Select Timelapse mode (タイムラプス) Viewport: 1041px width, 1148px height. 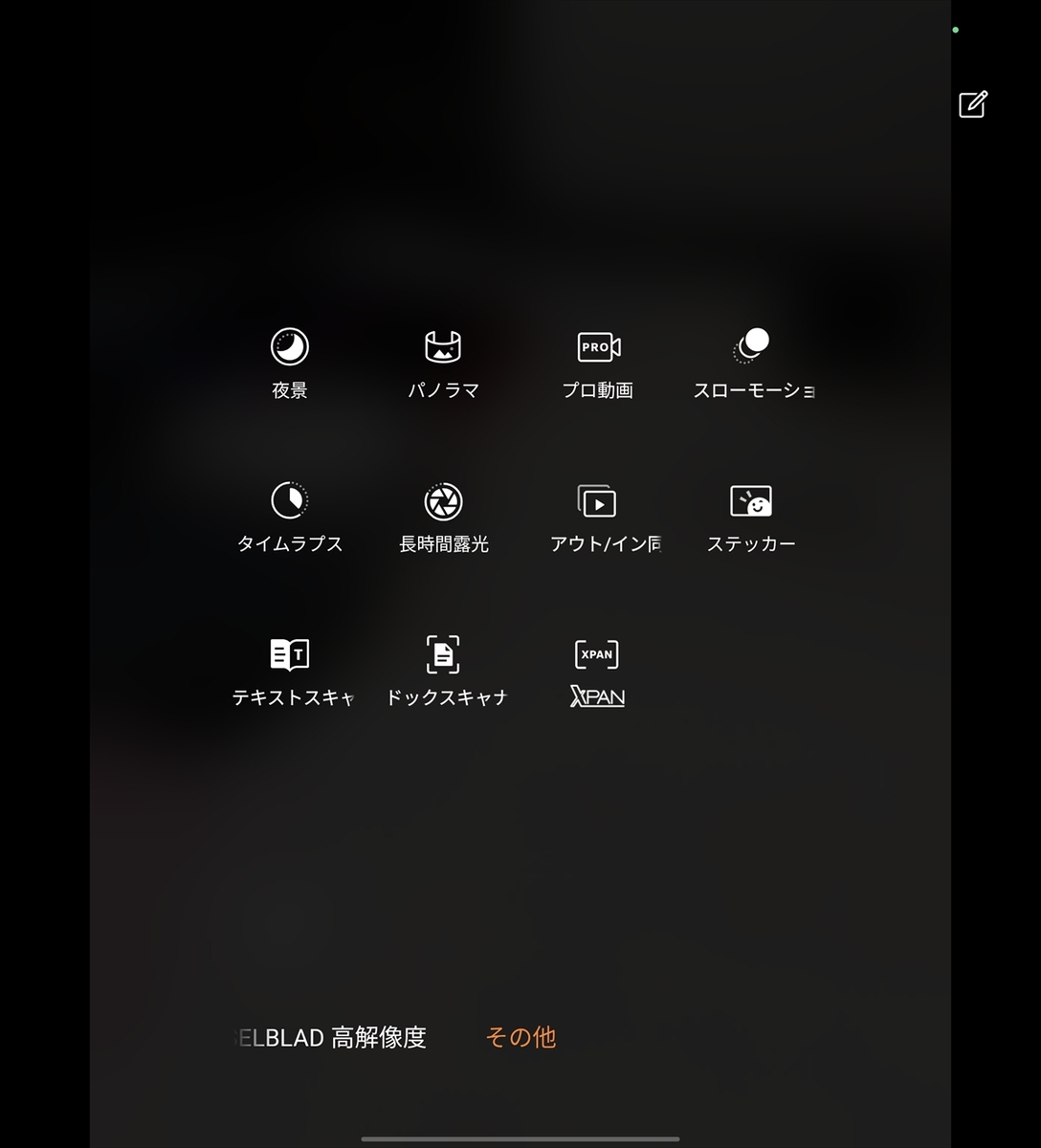click(288, 501)
